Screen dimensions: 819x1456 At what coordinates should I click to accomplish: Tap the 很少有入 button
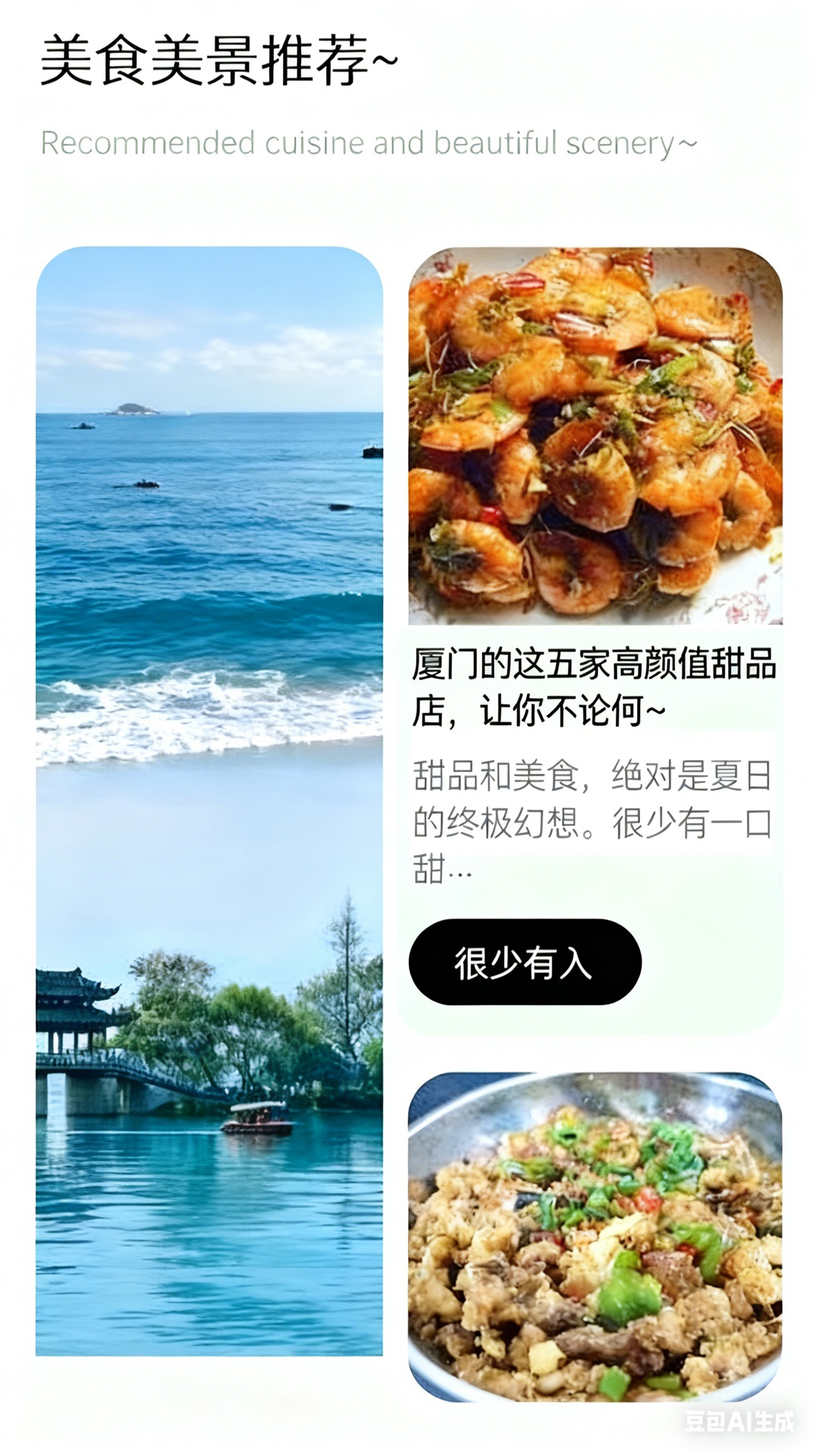coord(526,963)
